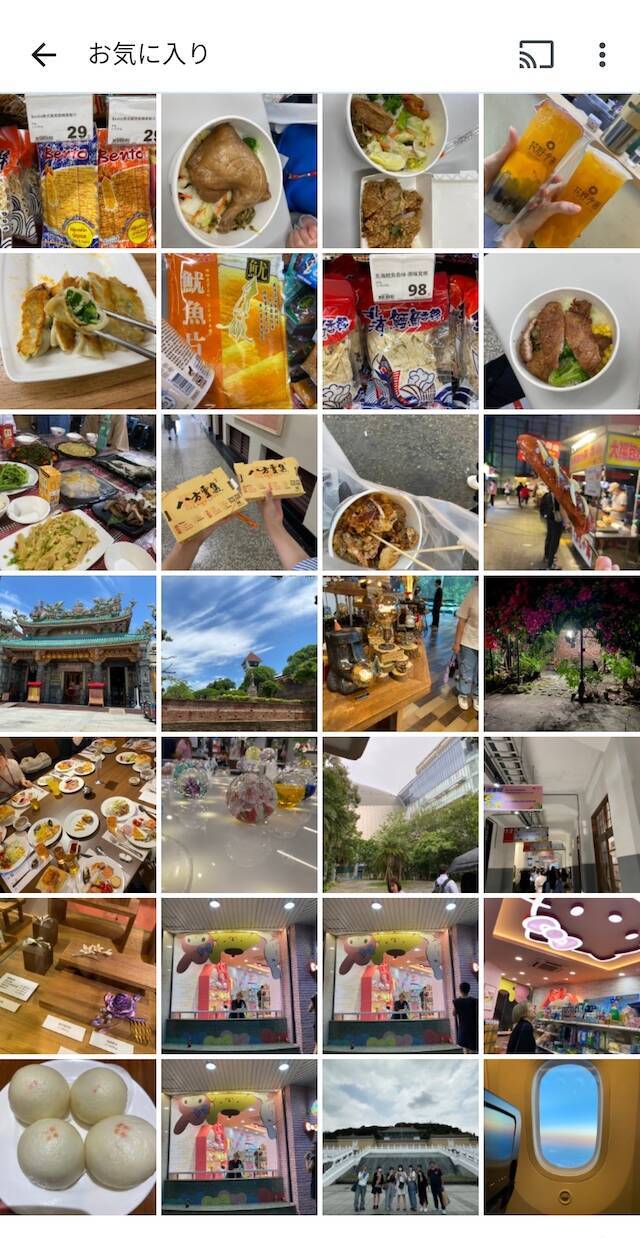Screen dimensions: 640x1238
Task: Open the airplane window photo
Action: click(561, 1136)
